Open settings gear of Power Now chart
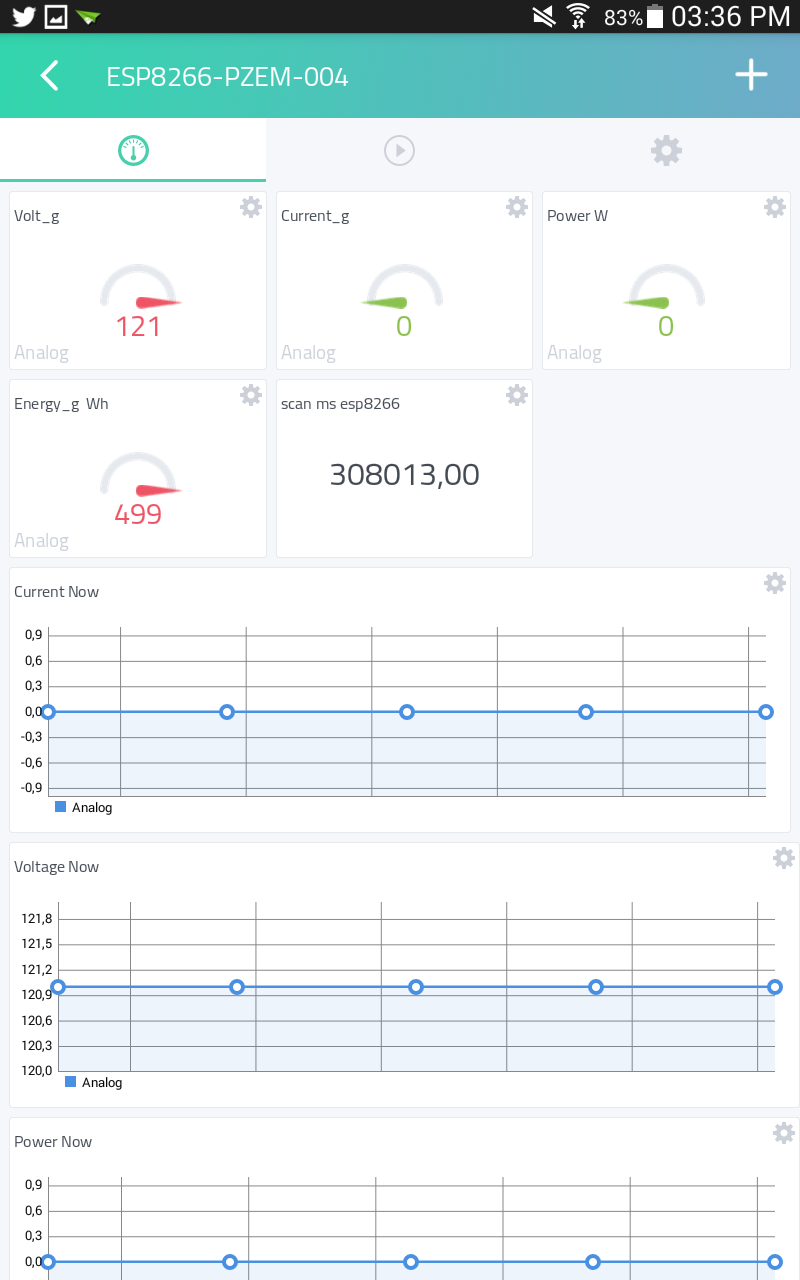Image resolution: width=800 pixels, height=1280 pixels. [784, 1133]
